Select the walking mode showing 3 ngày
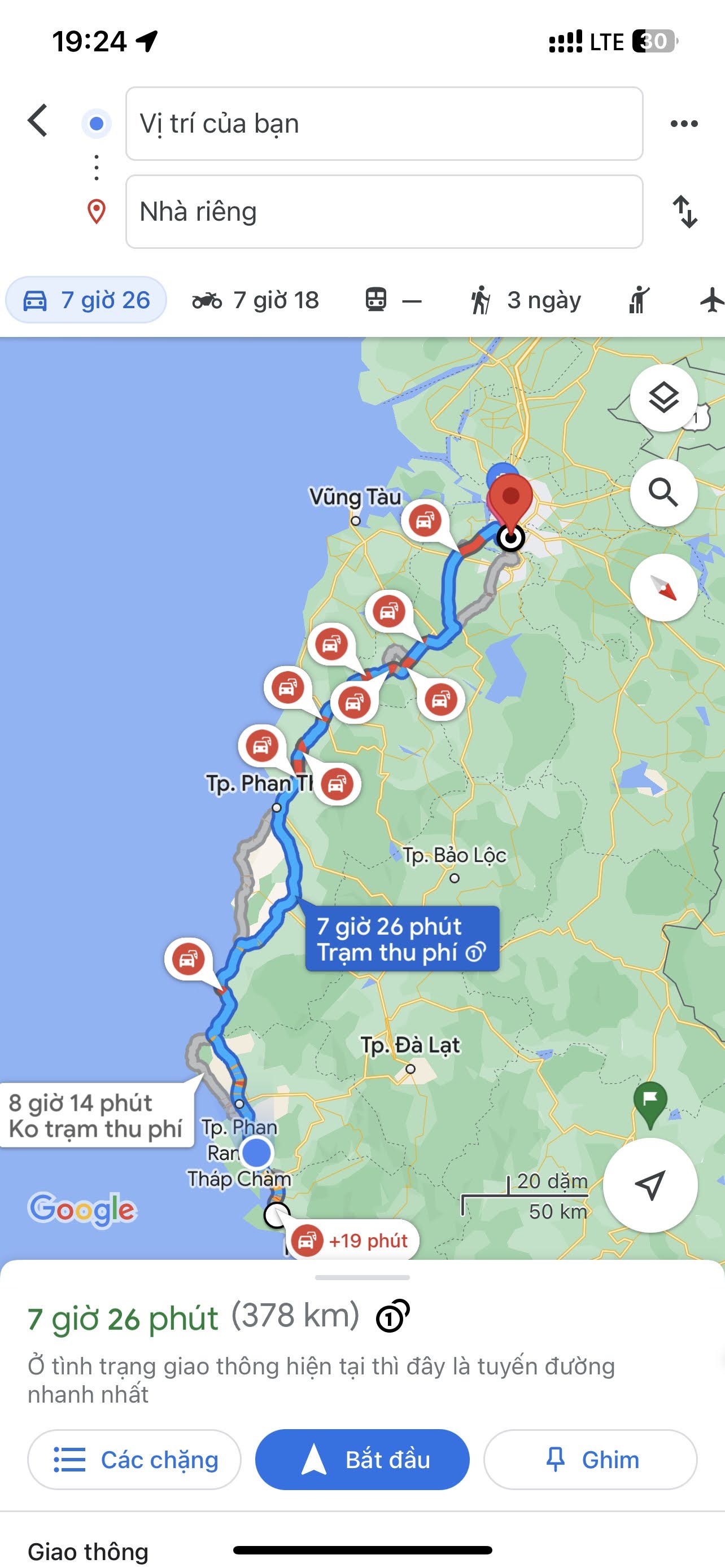 [527, 299]
